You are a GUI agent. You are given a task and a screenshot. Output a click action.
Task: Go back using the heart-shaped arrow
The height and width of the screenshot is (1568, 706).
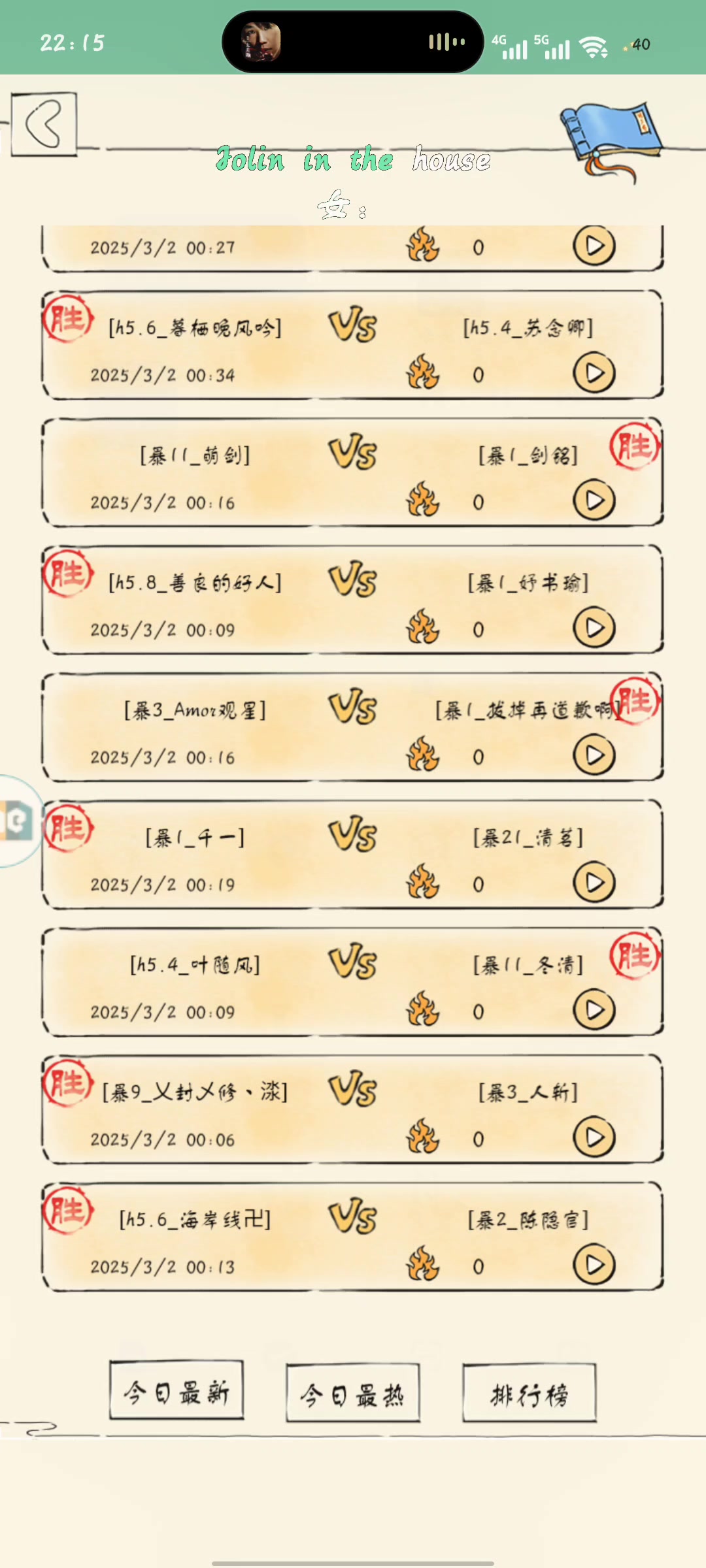44,123
